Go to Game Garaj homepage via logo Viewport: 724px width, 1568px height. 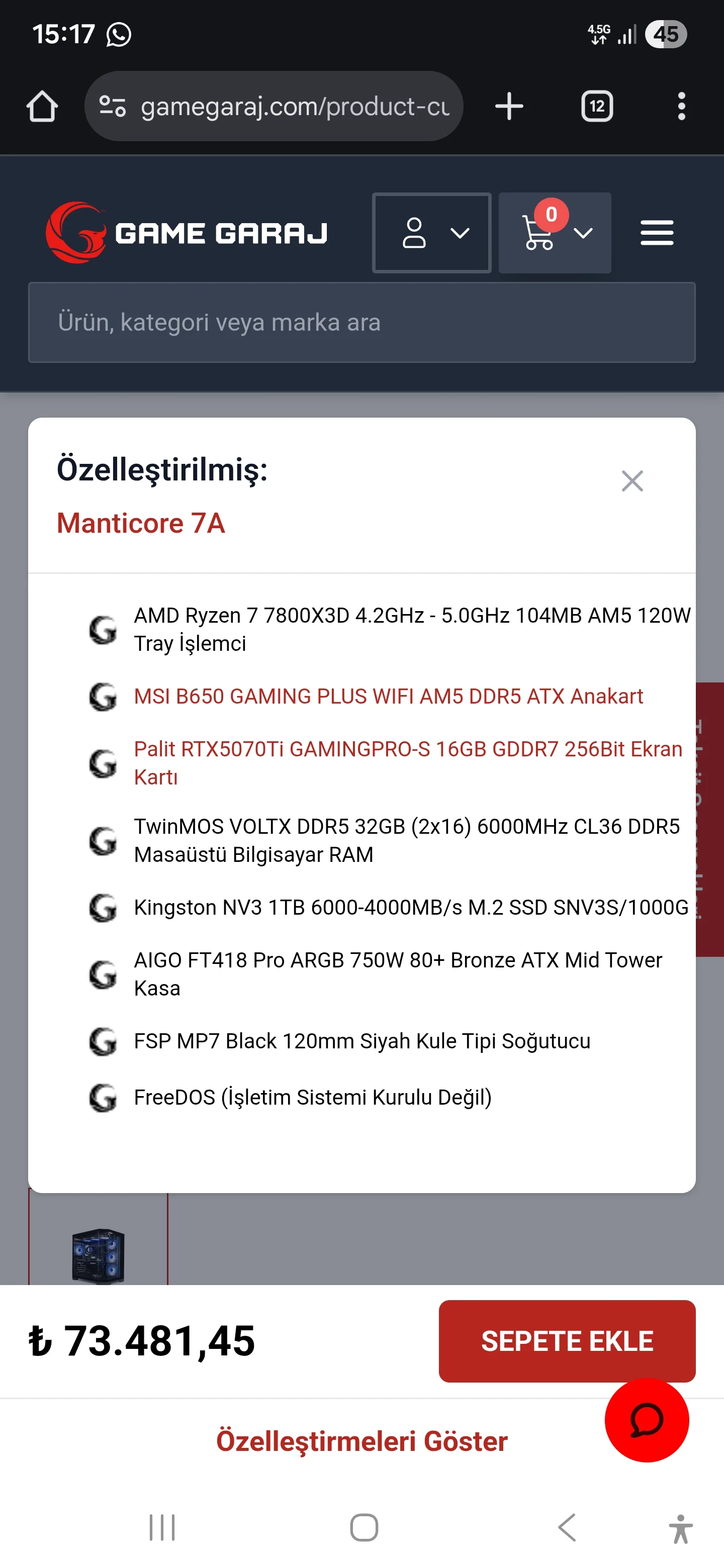(187, 233)
